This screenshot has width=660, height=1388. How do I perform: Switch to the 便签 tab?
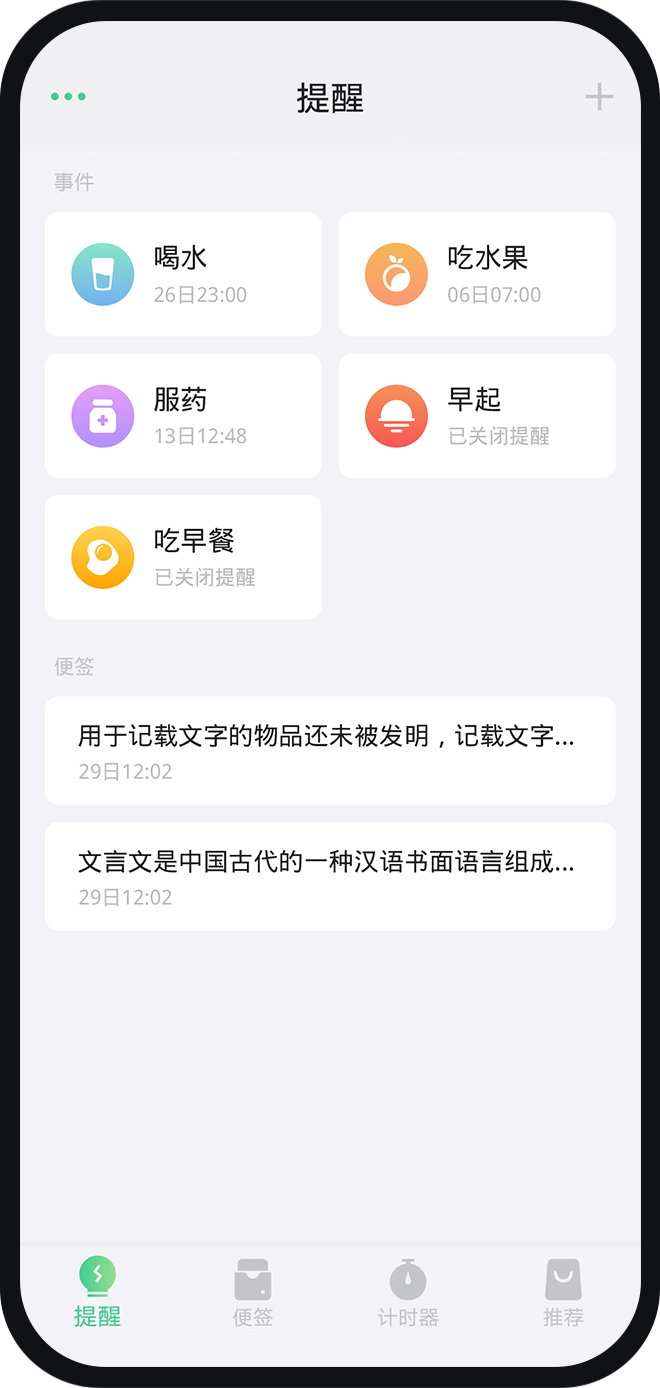[x=252, y=1293]
